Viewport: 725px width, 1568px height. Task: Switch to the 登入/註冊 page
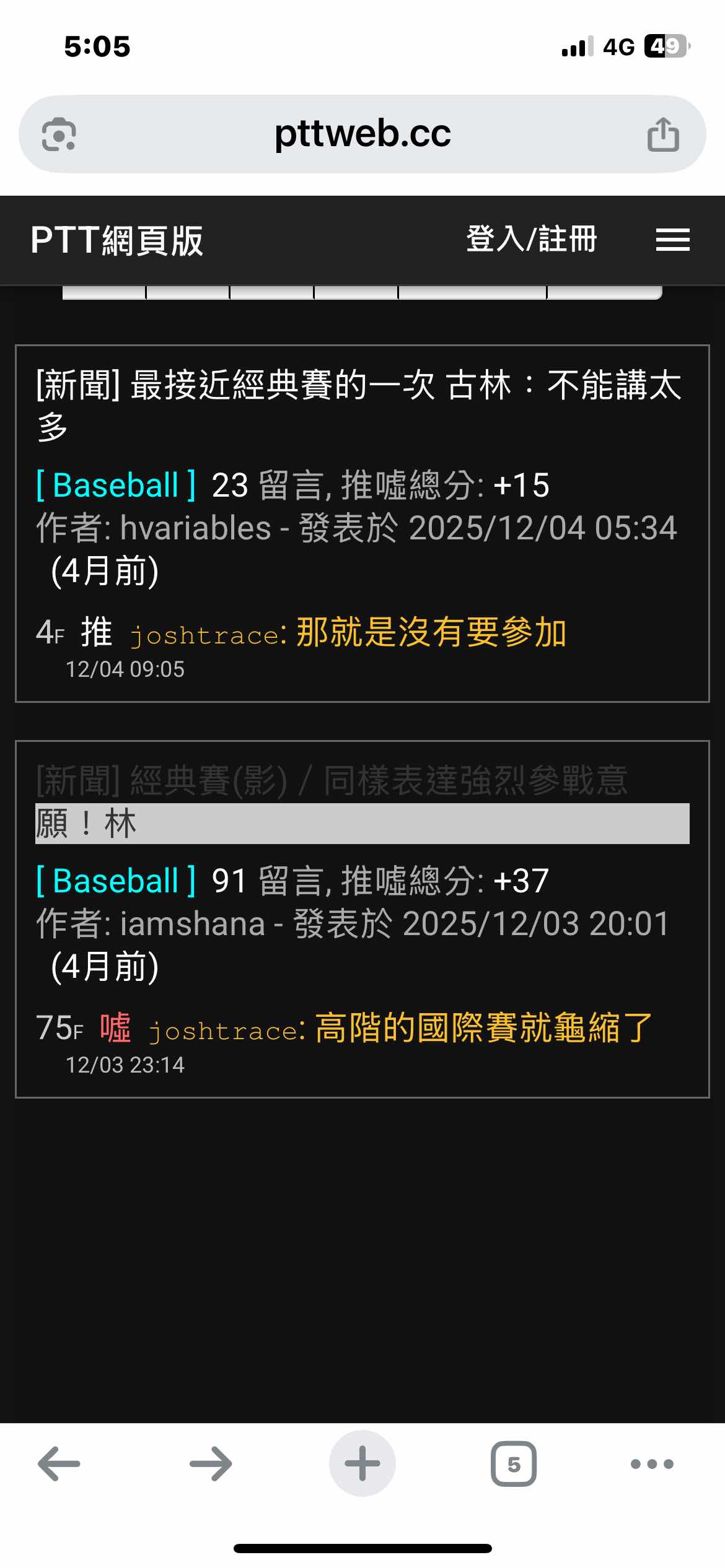(530, 240)
